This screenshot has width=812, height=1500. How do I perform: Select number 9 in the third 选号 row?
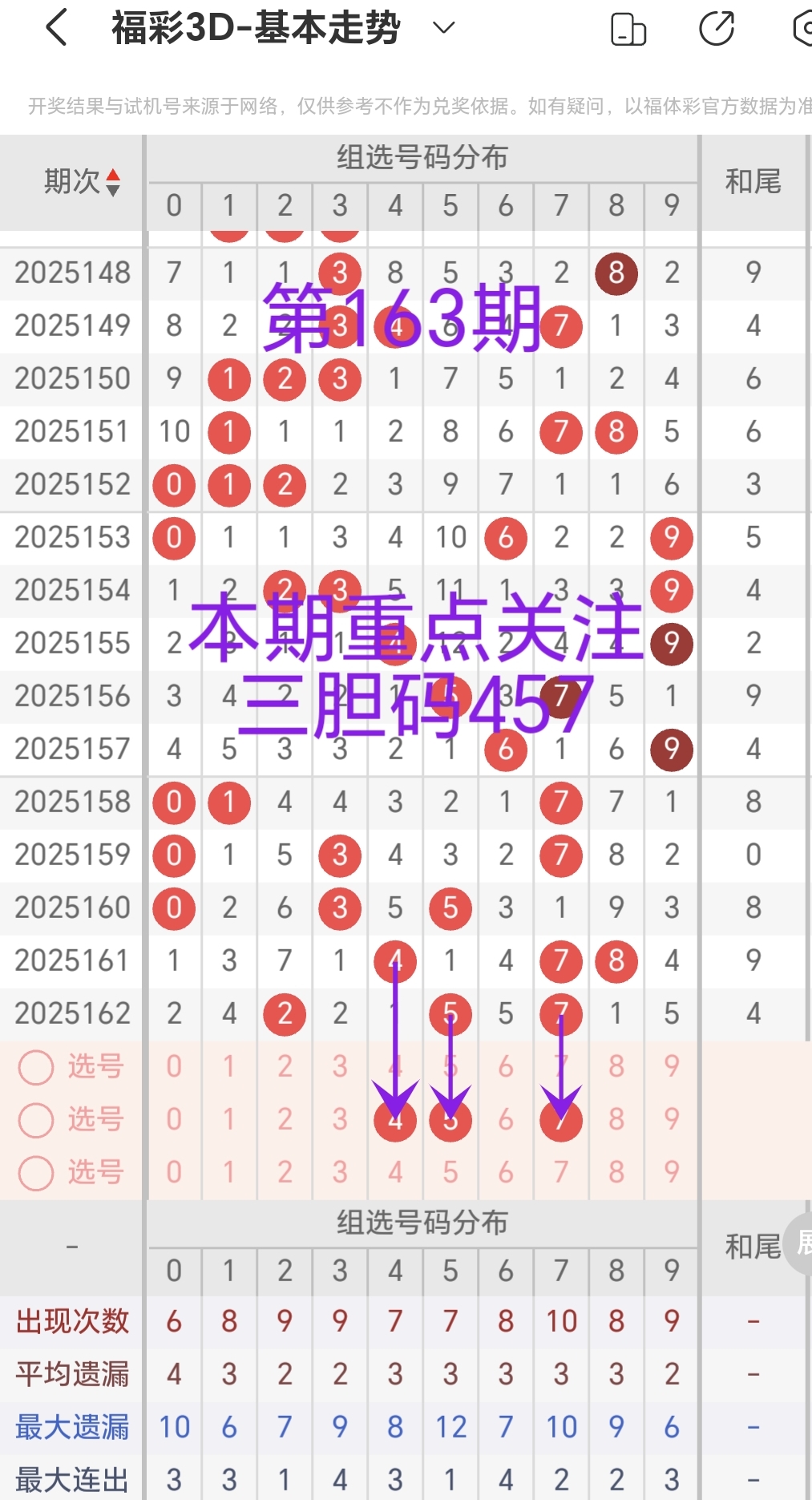(672, 1173)
